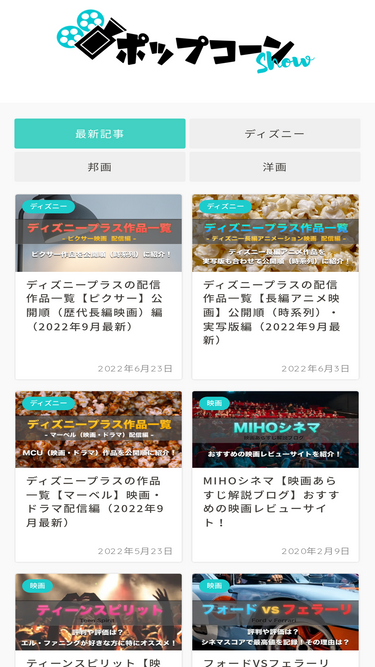Open the マーベル映画・ドラマ配信編 article card
Viewport: 375px width, 667px height.
[99, 476]
